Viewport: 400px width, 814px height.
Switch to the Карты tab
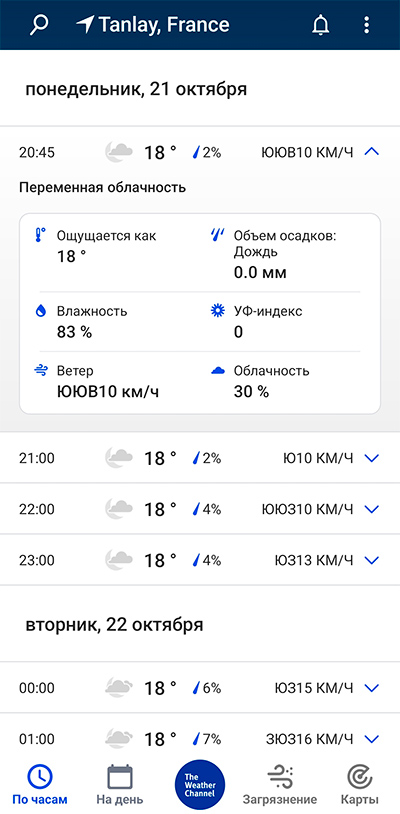tap(360, 784)
